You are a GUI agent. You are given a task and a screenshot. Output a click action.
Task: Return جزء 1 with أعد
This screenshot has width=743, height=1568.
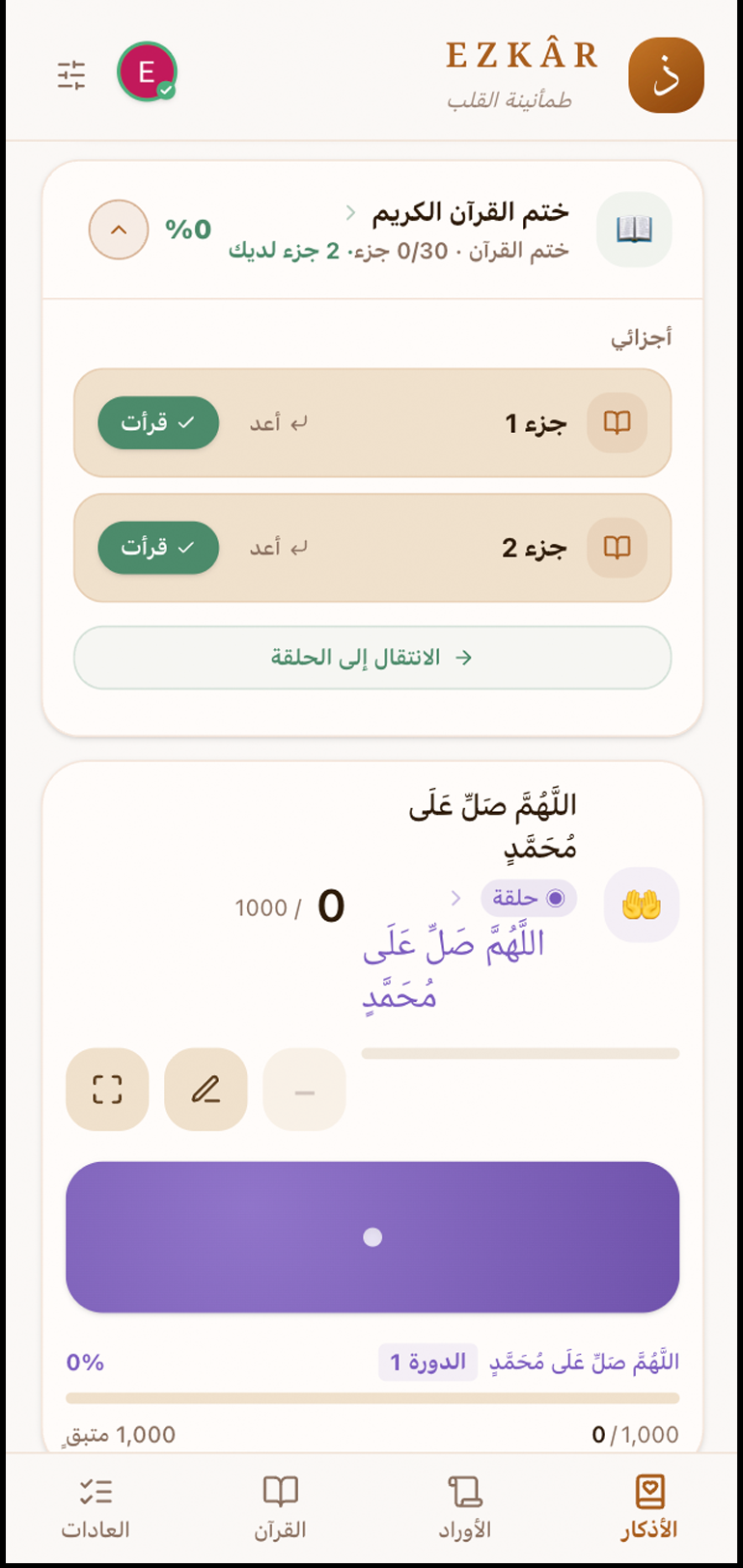pos(279,422)
